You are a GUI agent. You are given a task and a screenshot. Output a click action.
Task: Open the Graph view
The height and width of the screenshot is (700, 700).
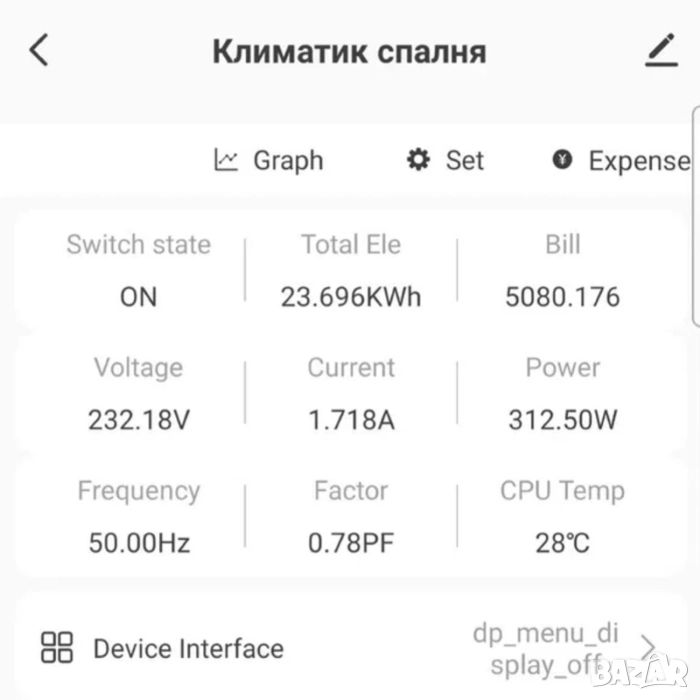coord(269,160)
